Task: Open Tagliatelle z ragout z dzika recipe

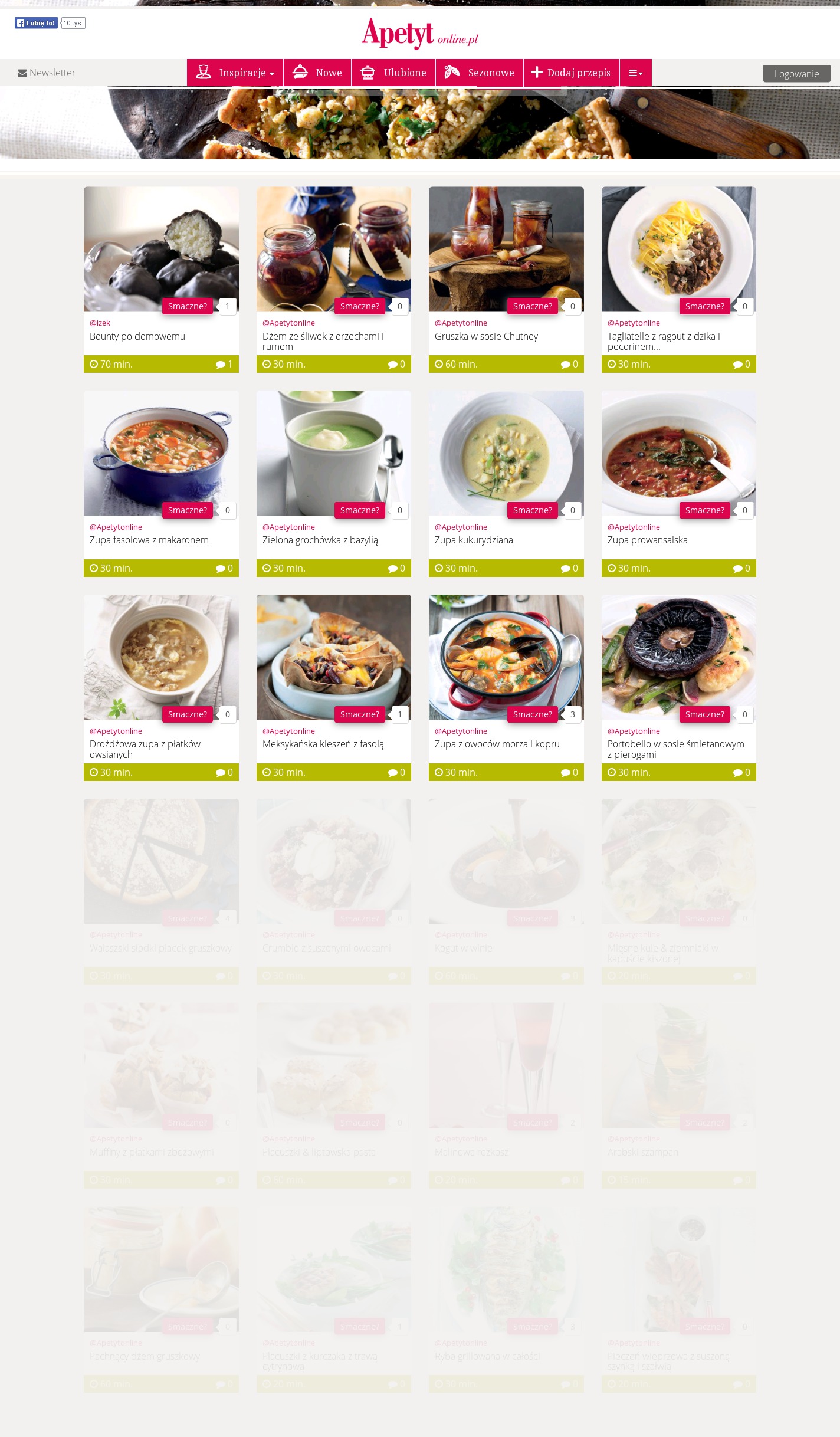Action: point(664,336)
